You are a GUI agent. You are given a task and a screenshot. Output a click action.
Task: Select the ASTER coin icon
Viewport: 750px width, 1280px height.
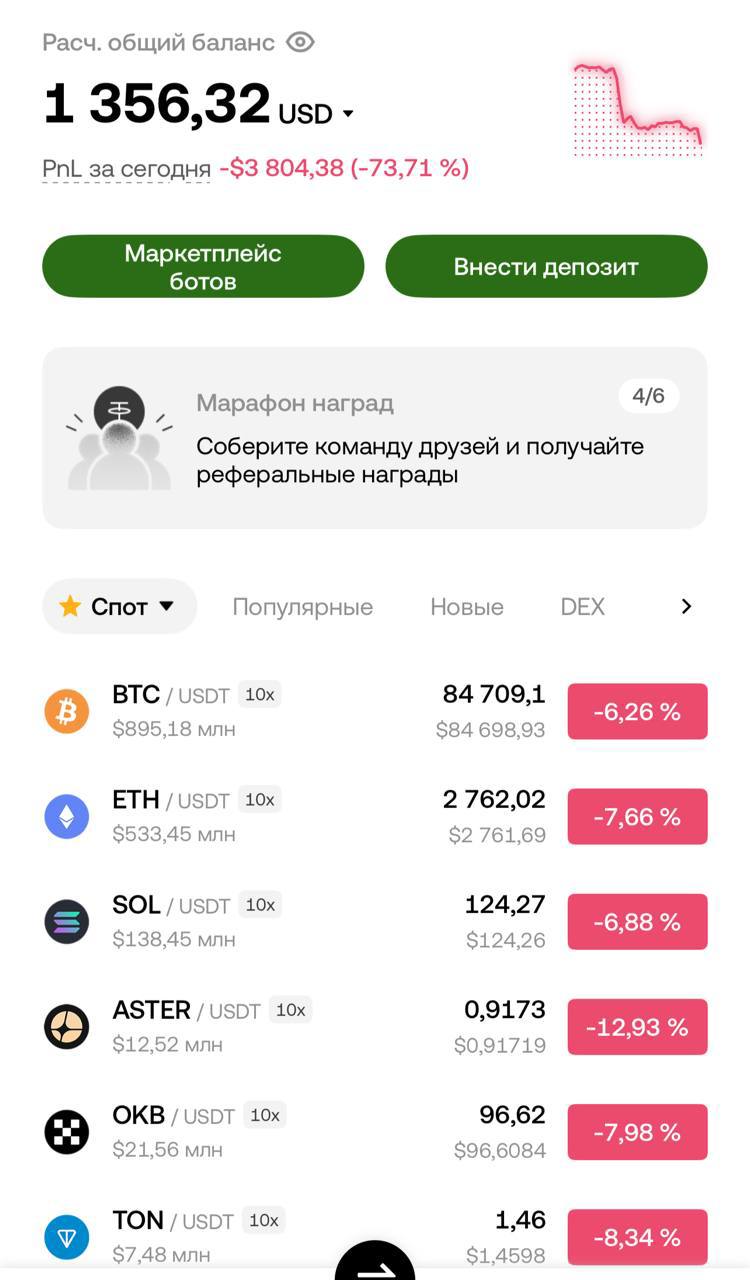[x=66, y=1025]
